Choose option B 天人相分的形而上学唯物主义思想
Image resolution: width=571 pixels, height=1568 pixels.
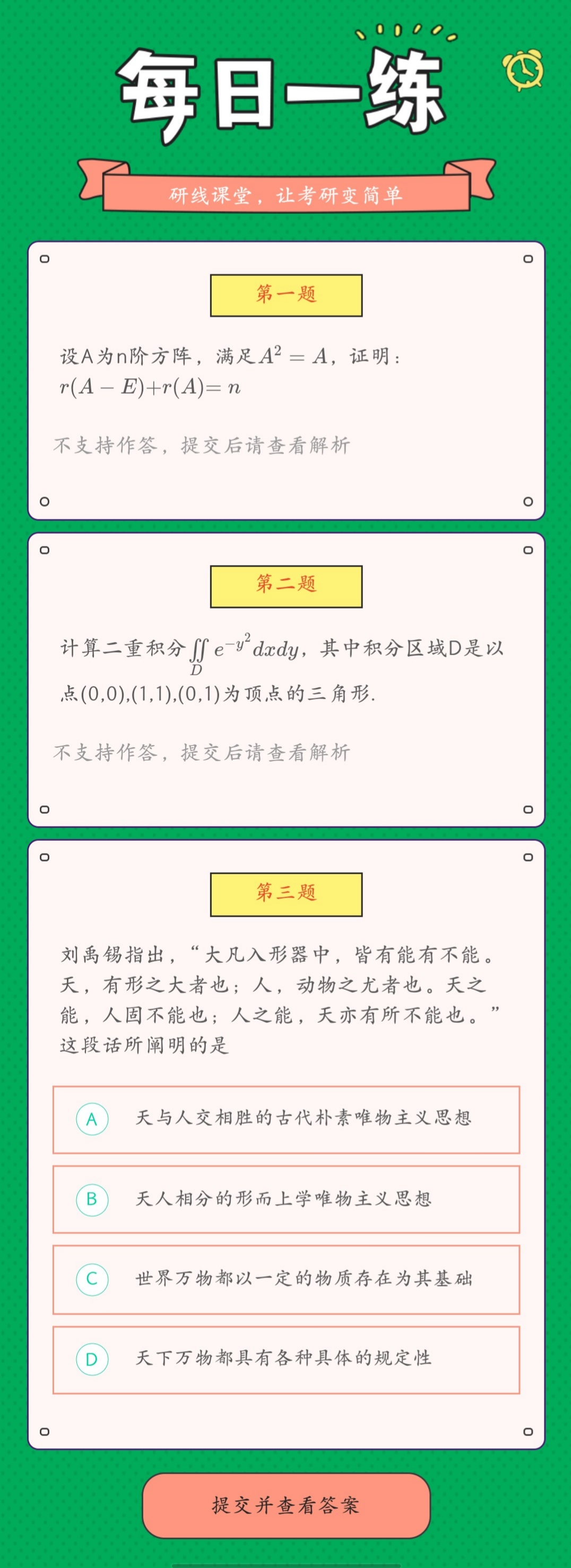pos(285,1199)
